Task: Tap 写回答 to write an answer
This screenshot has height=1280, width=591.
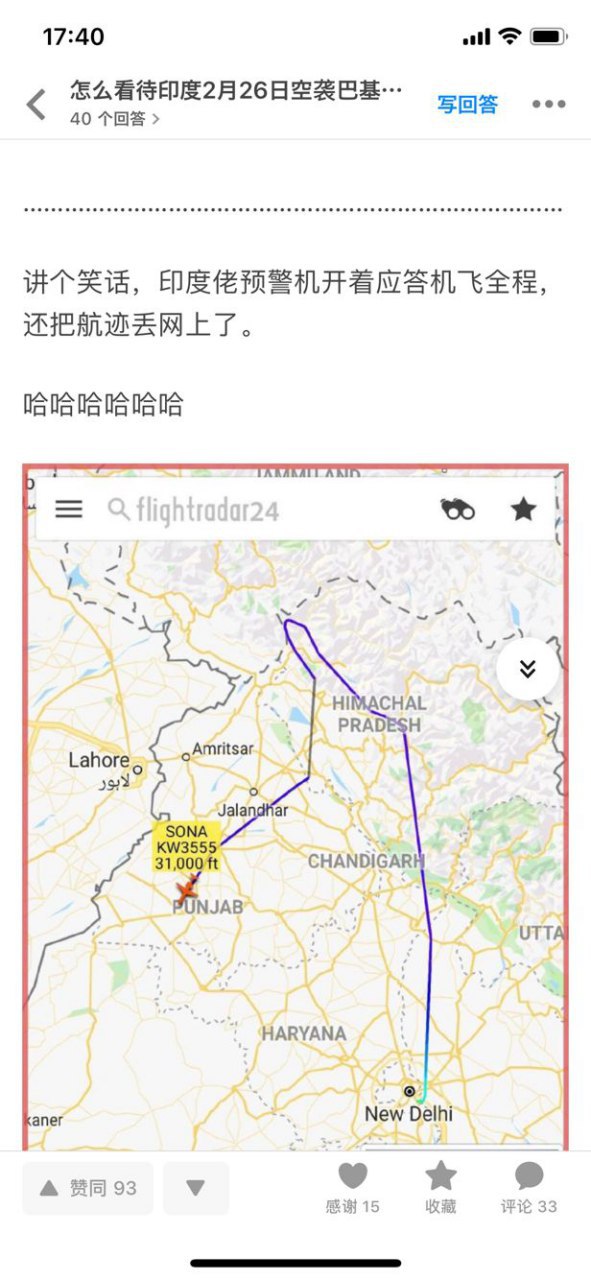Action: point(467,104)
